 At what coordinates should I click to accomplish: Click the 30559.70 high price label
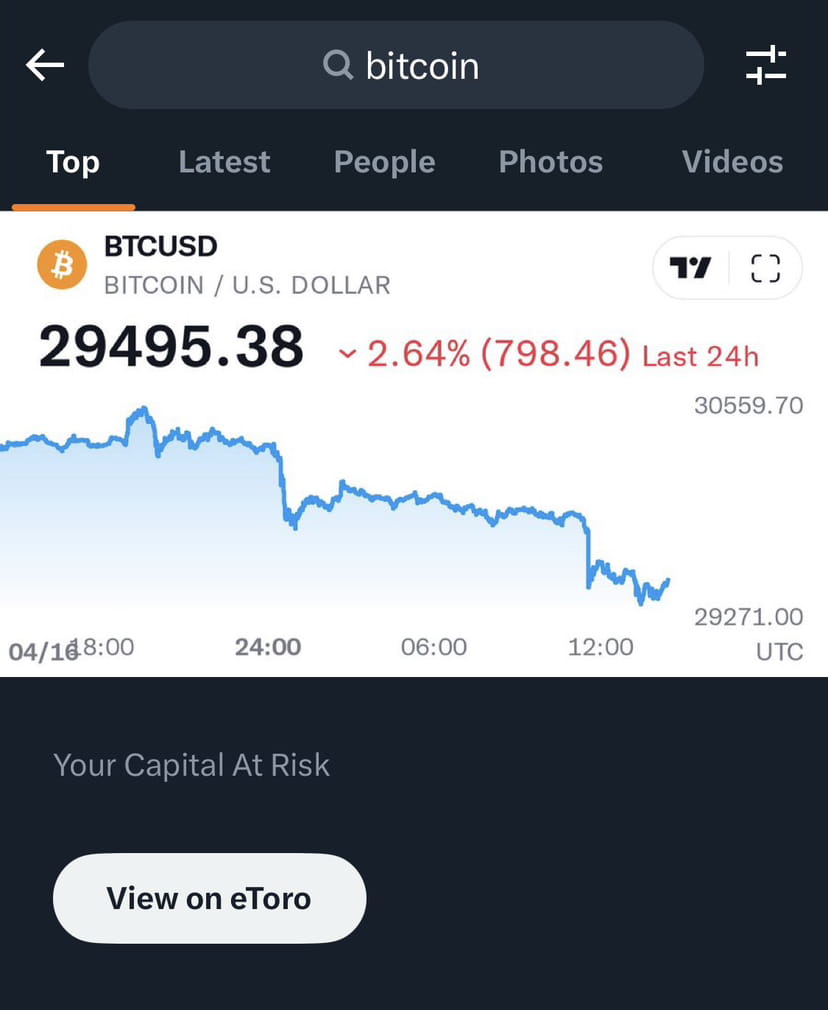click(748, 405)
